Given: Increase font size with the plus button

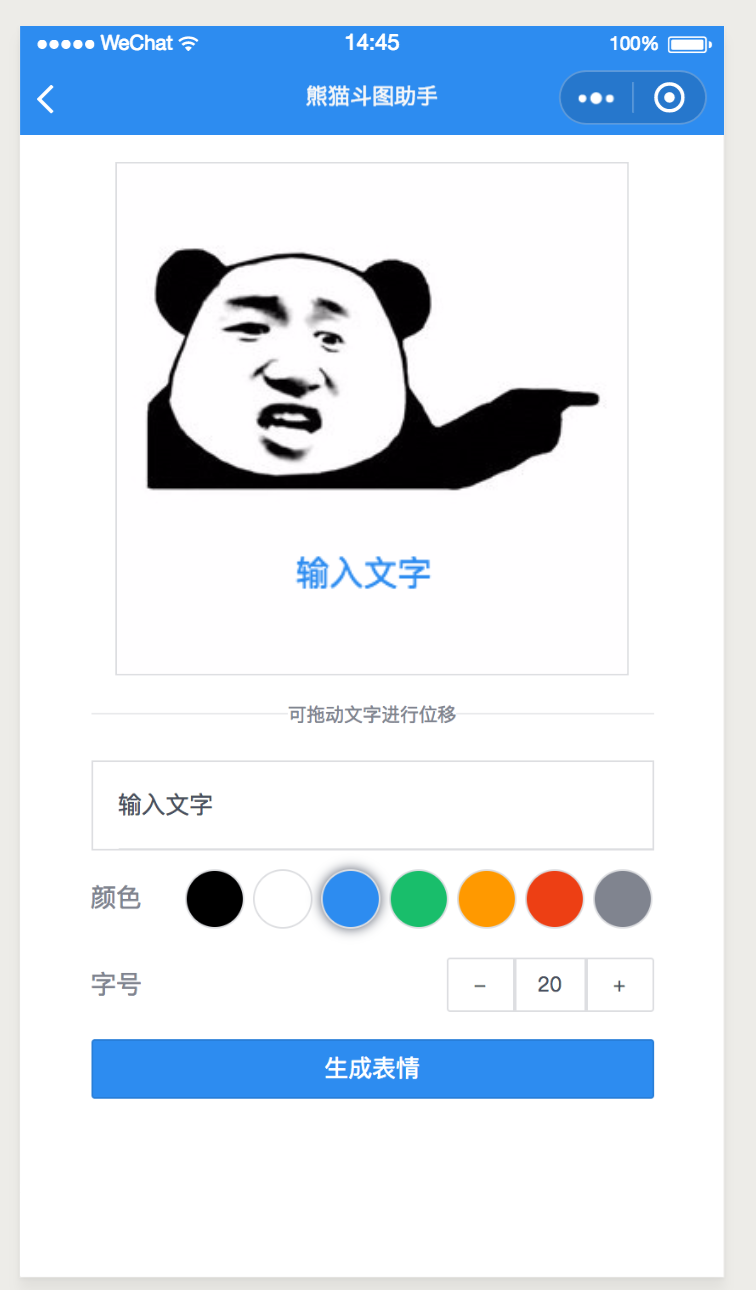Looking at the screenshot, I should [x=620, y=985].
